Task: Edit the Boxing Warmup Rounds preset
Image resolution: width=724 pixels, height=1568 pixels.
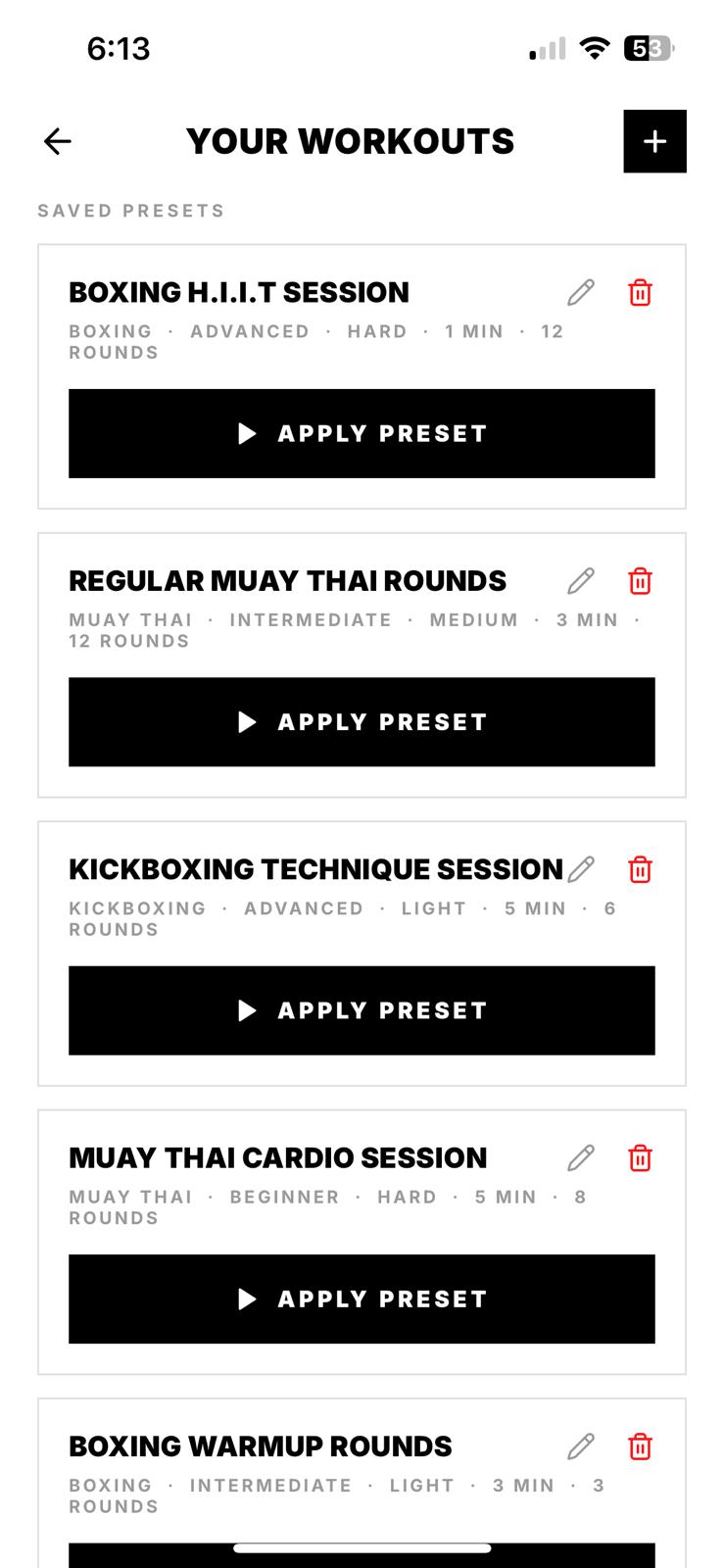Action: (x=581, y=1446)
